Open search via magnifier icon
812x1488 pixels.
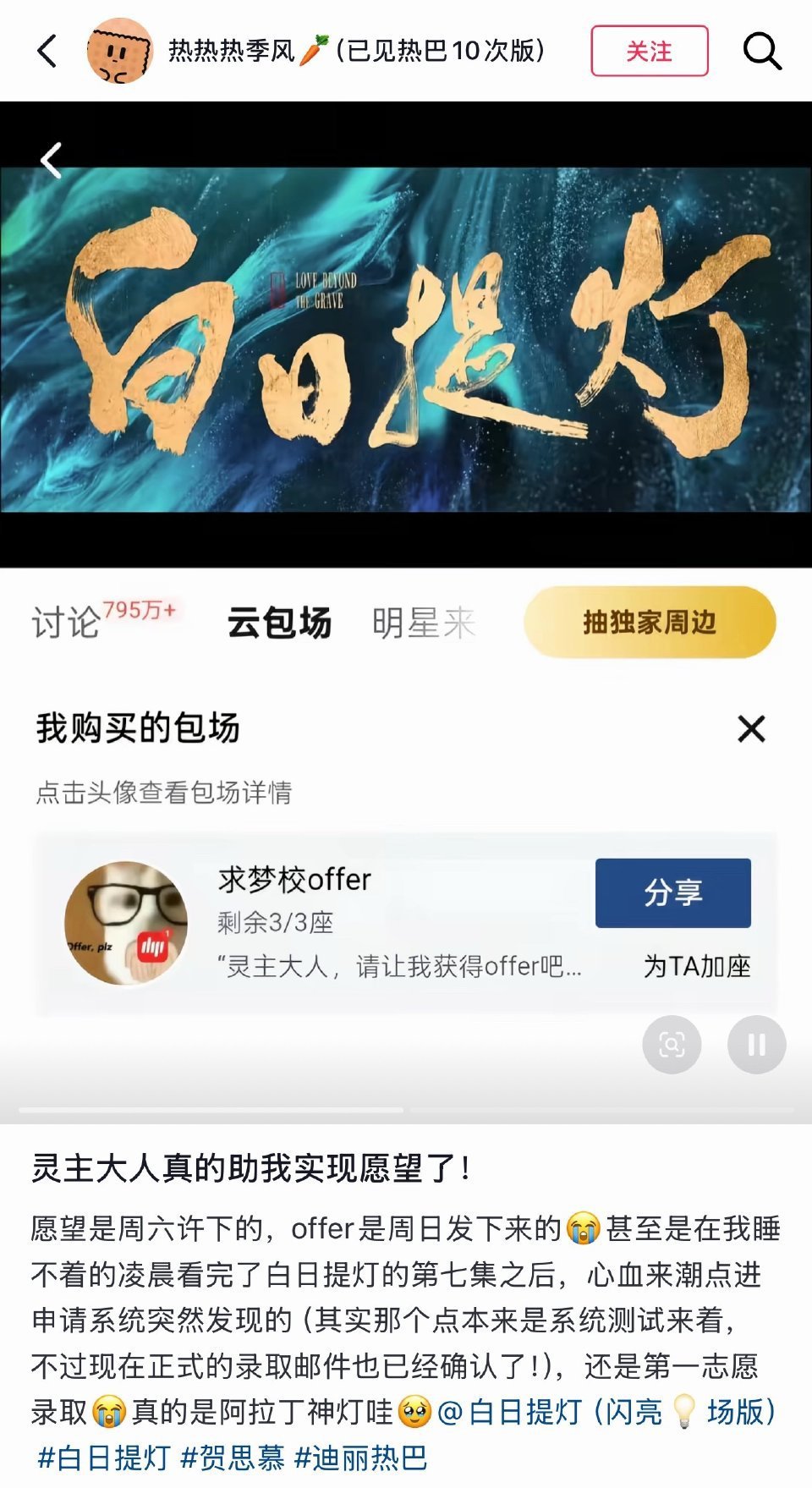(764, 52)
